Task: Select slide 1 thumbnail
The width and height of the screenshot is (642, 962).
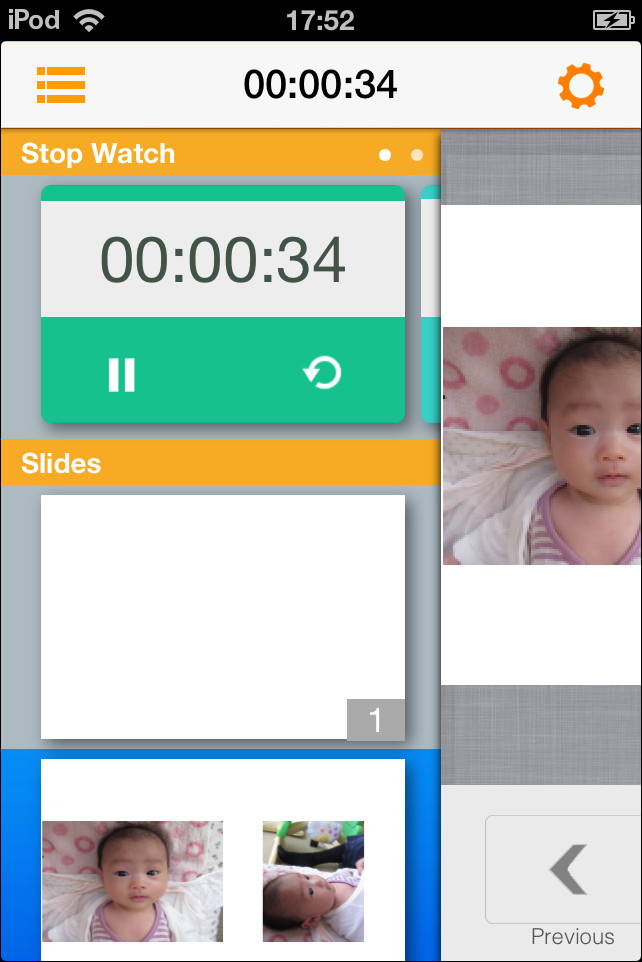Action: click(x=222, y=616)
